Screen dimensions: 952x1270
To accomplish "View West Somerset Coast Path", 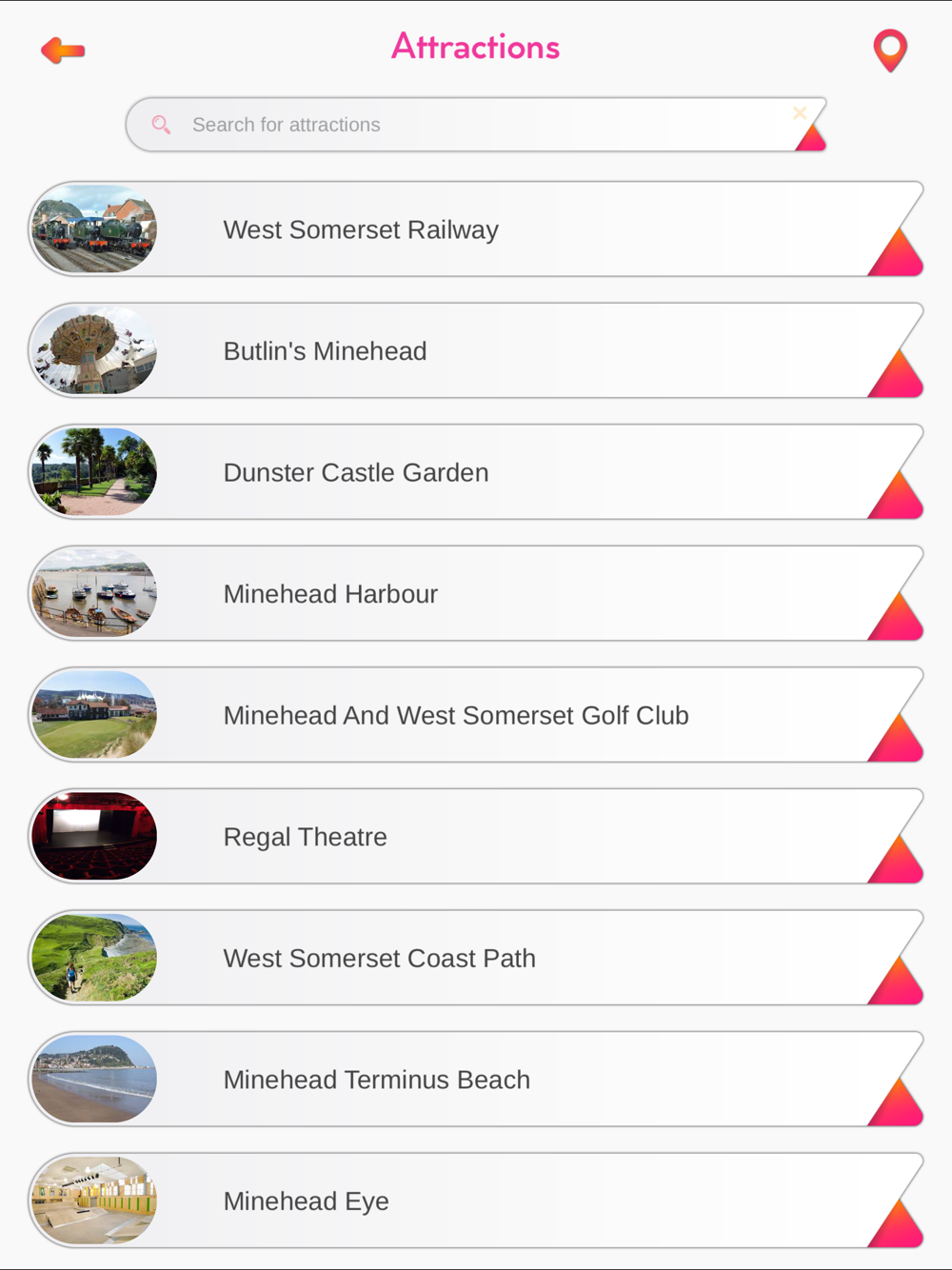I will pyautogui.click(x=476, y=958).
